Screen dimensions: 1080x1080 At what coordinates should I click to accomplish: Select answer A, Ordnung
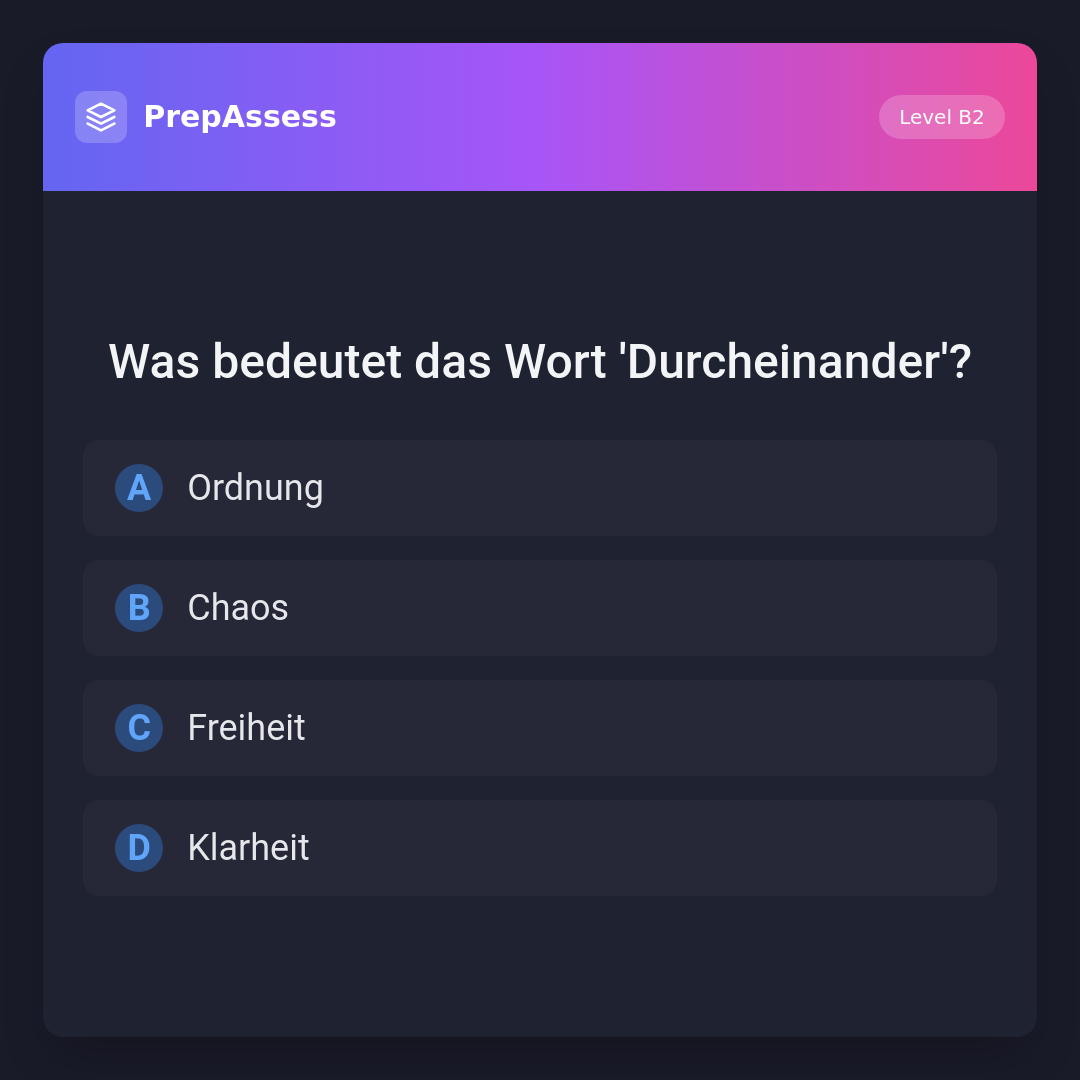(540, 488)
